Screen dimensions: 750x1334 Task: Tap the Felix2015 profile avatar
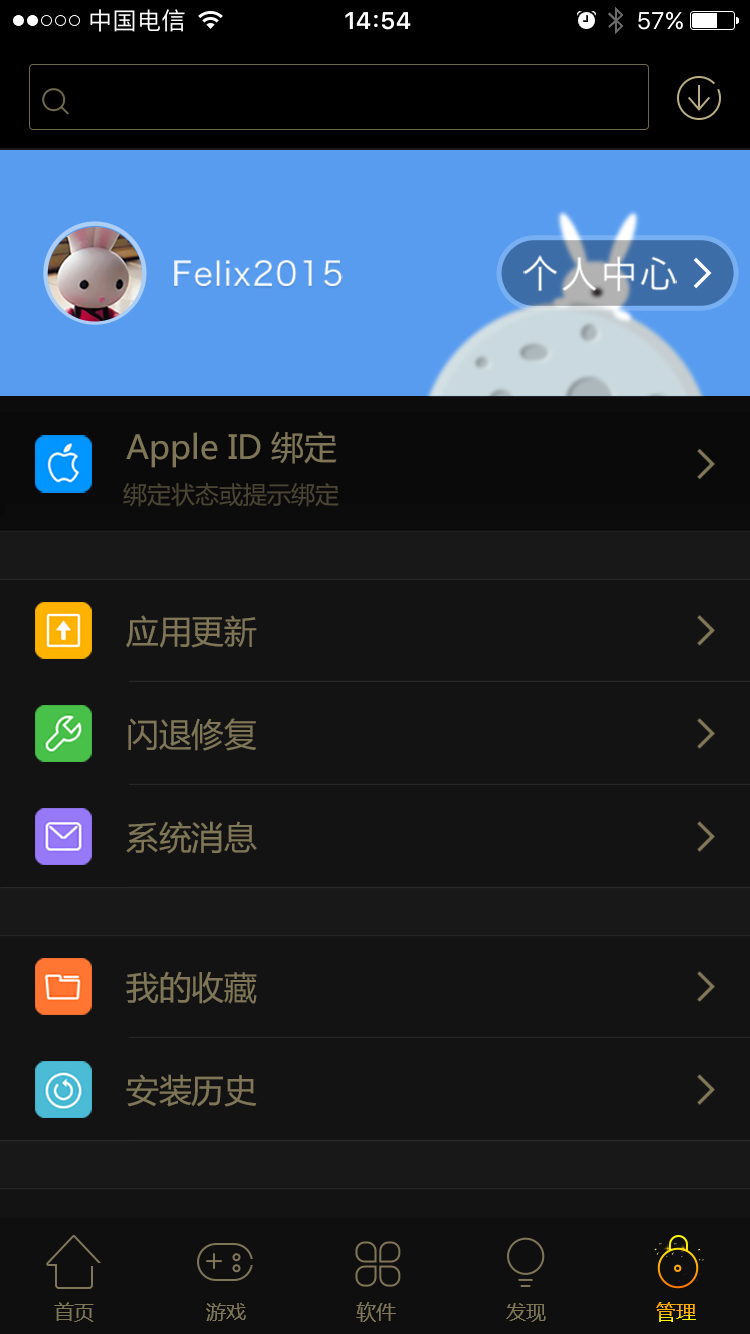tap(95, 273)
